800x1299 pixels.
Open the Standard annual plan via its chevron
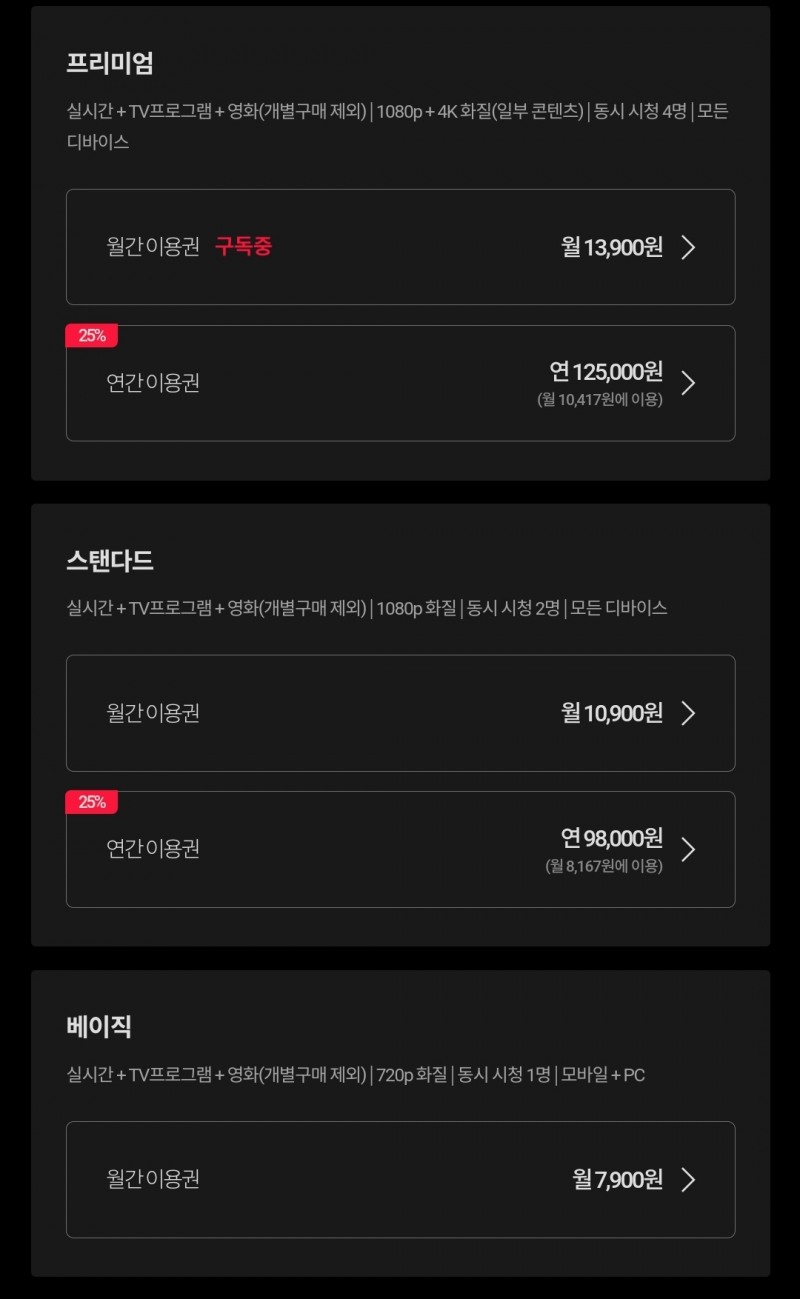pyautogui.click(x=687, y=849)
